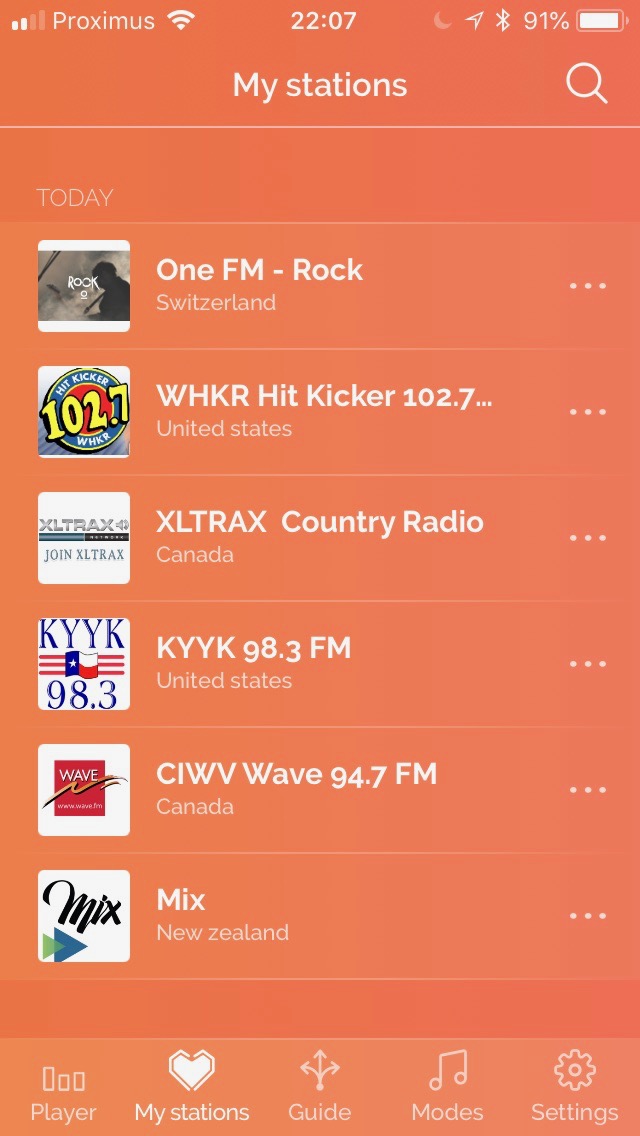Go to the Guide tab
640x1136 pixels.
tap(320, 1090)
